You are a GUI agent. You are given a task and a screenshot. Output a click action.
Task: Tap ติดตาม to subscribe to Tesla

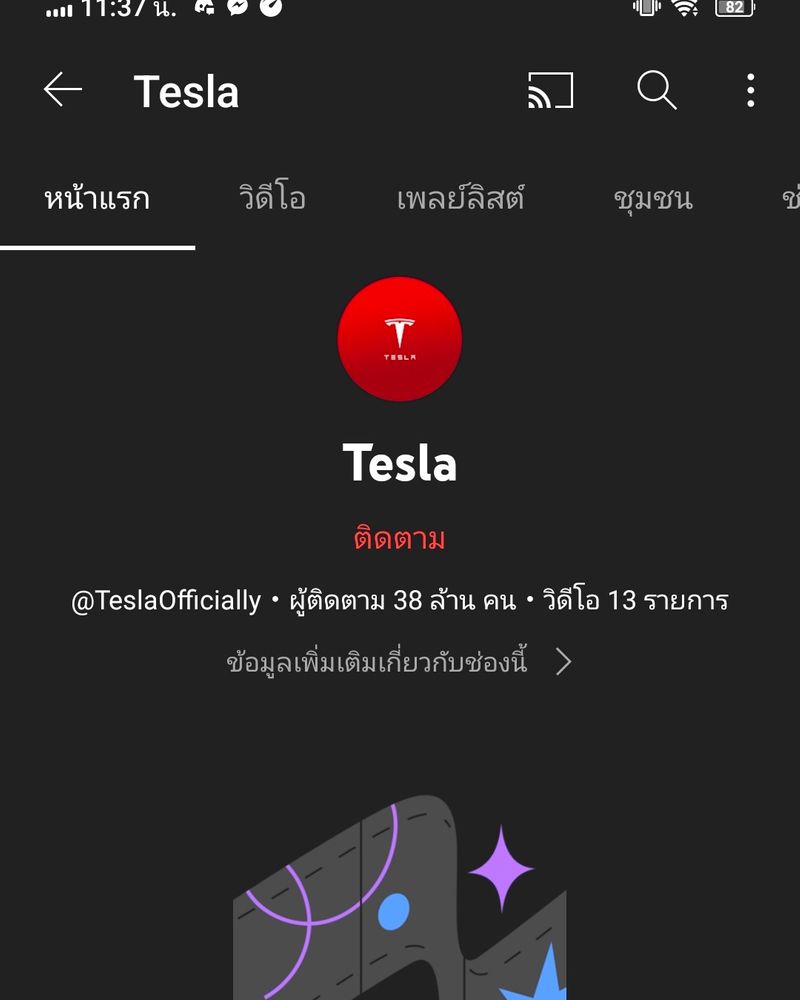click(399, 539)
